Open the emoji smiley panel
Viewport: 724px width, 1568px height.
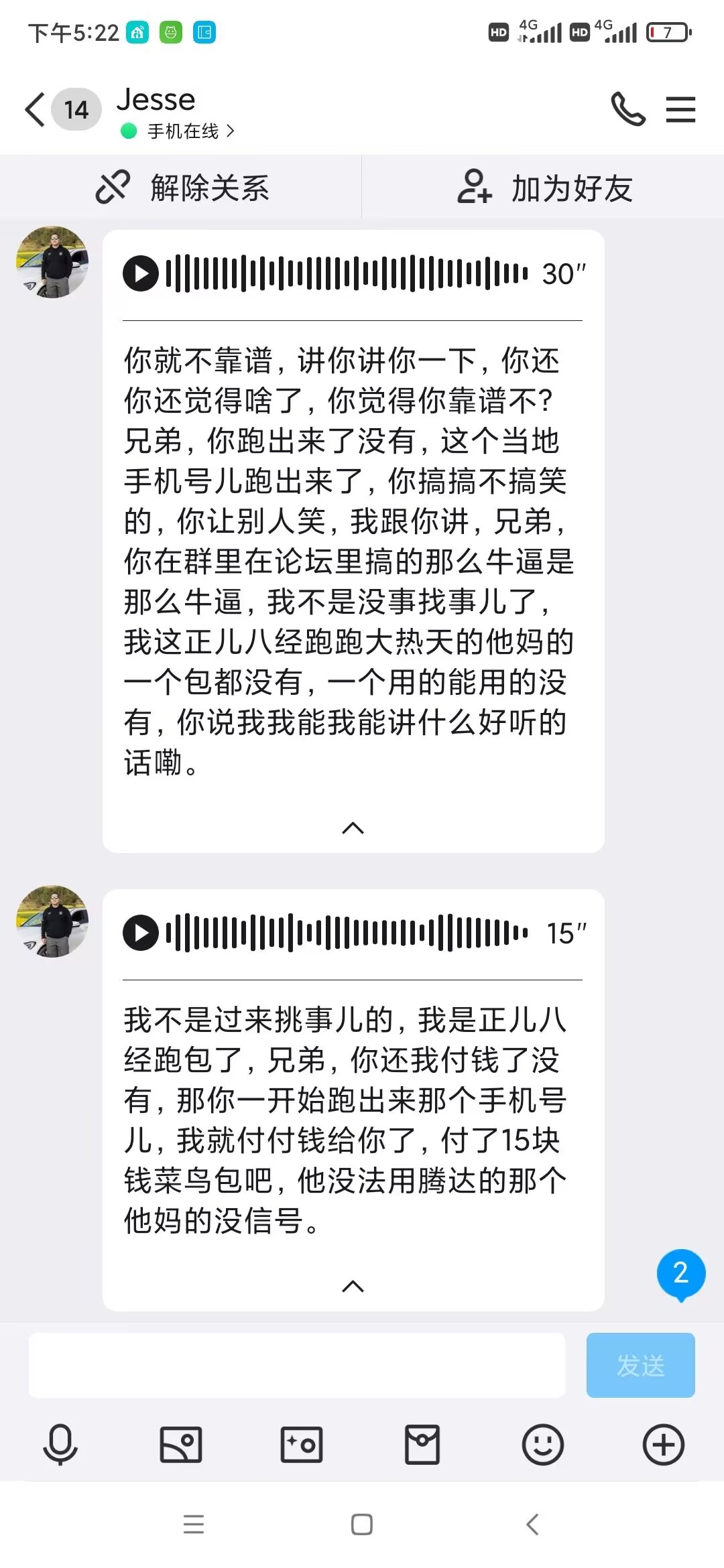(x=543, y=1444)
